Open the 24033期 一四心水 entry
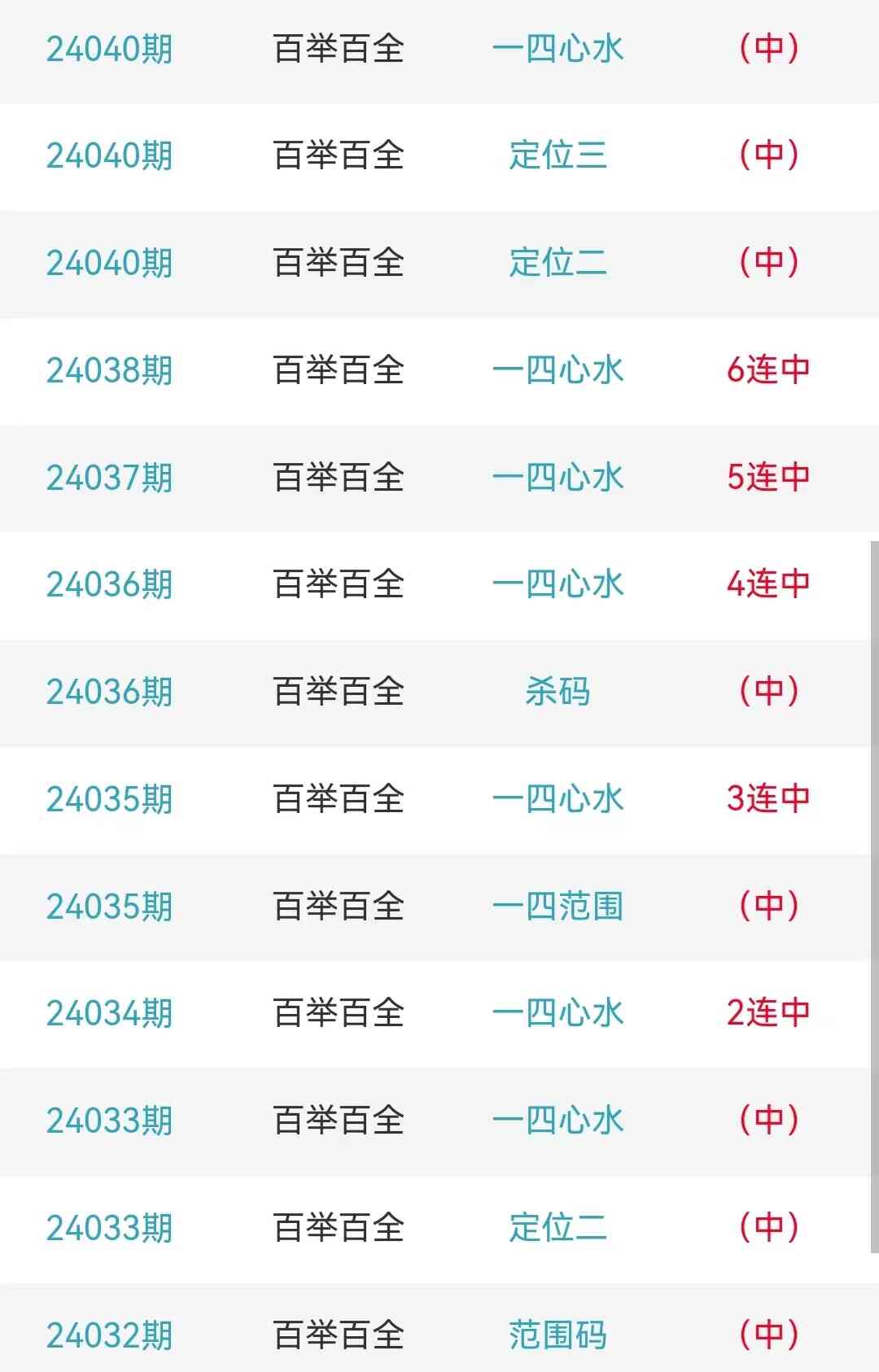This screenshot has height=1372, width=879. (x=558, y=1121)
